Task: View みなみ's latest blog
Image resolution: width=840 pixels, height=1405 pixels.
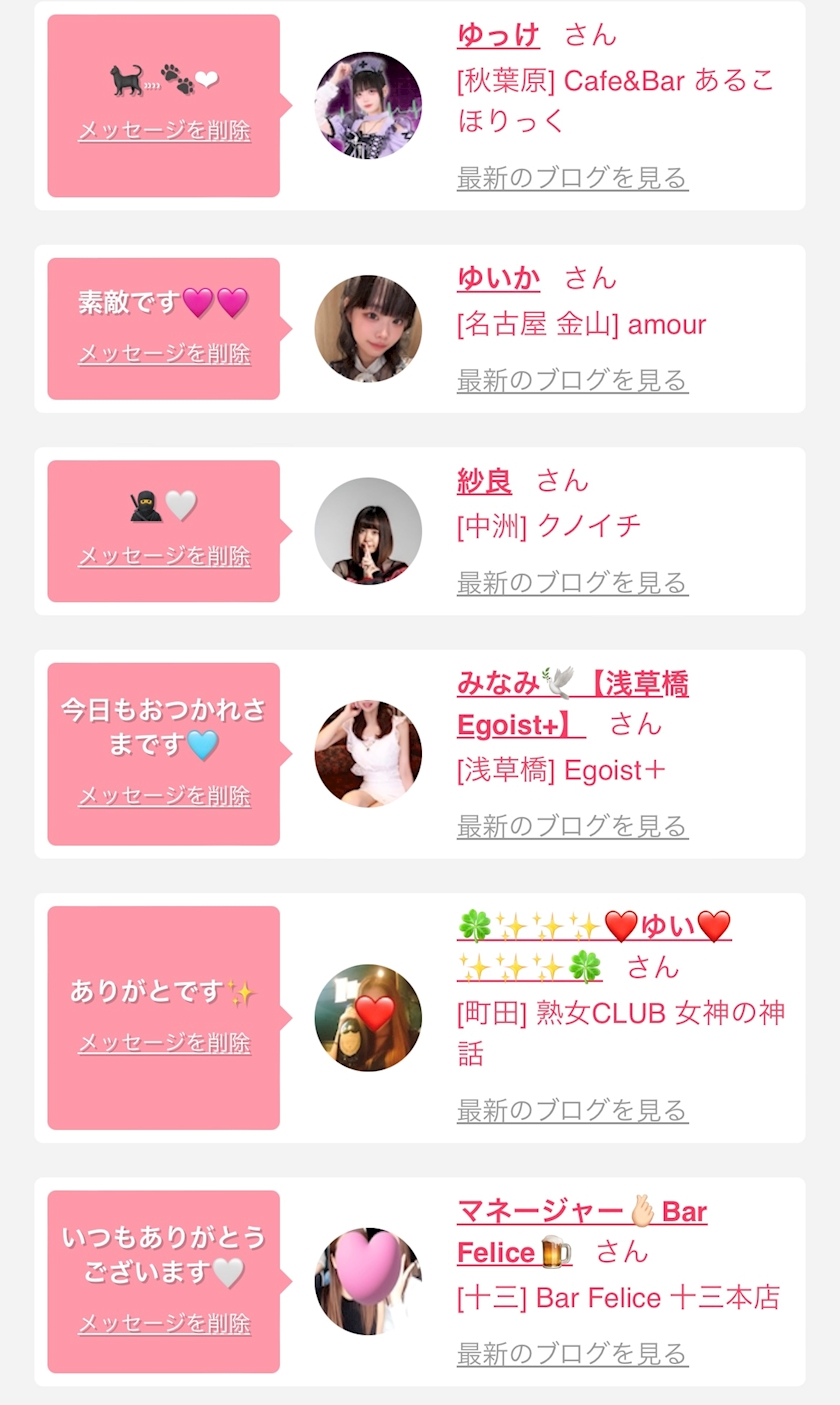Action: pyautogui.click(x=572, y=826)
